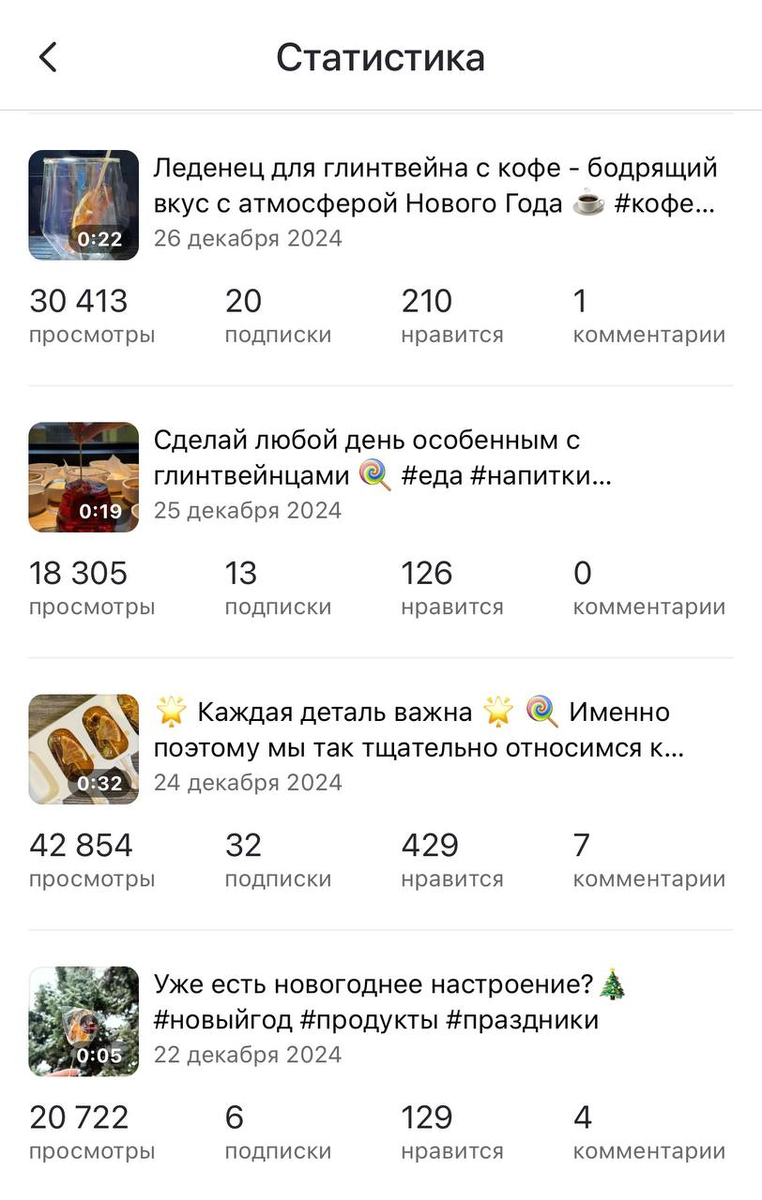Click the back arrow icon
This screenshot has height=1200, width=762.
tap(47, 57)
